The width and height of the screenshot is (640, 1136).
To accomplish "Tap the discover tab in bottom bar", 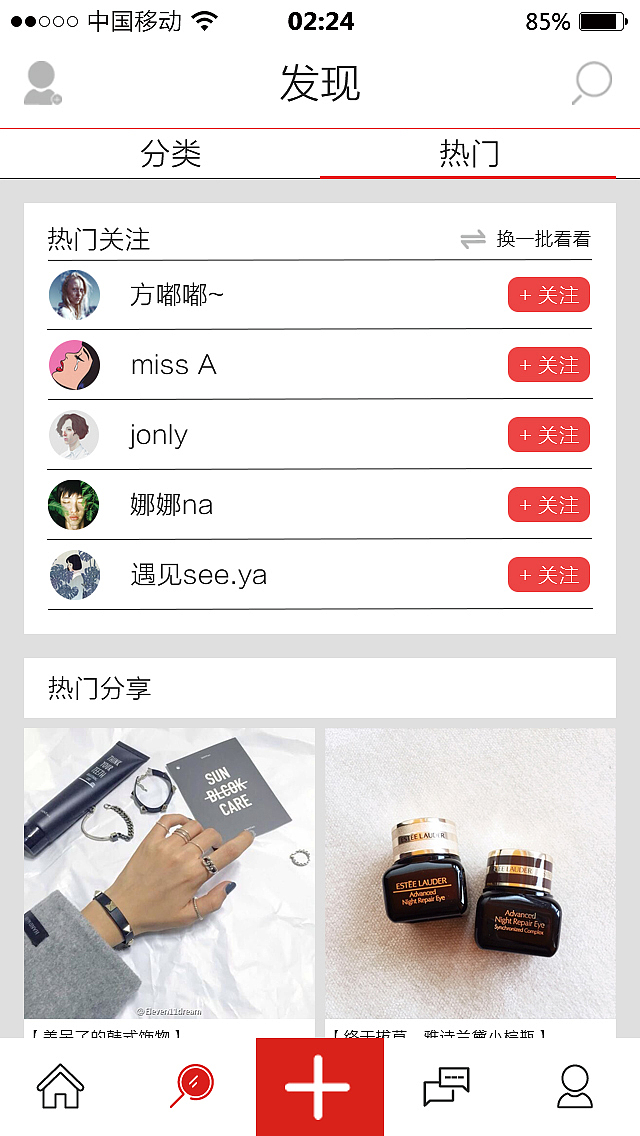I will pos(192,1087).
